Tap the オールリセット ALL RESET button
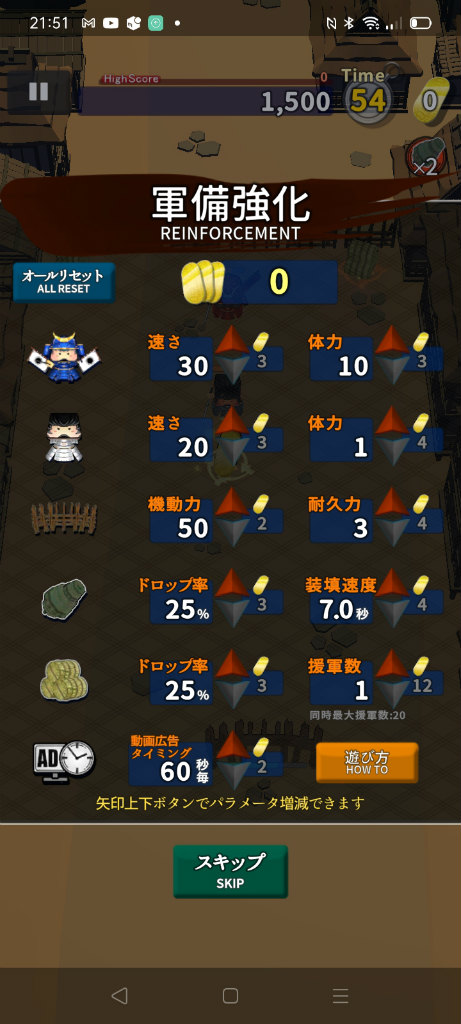Screen dimensions: 461x1024 coord(63,282)
